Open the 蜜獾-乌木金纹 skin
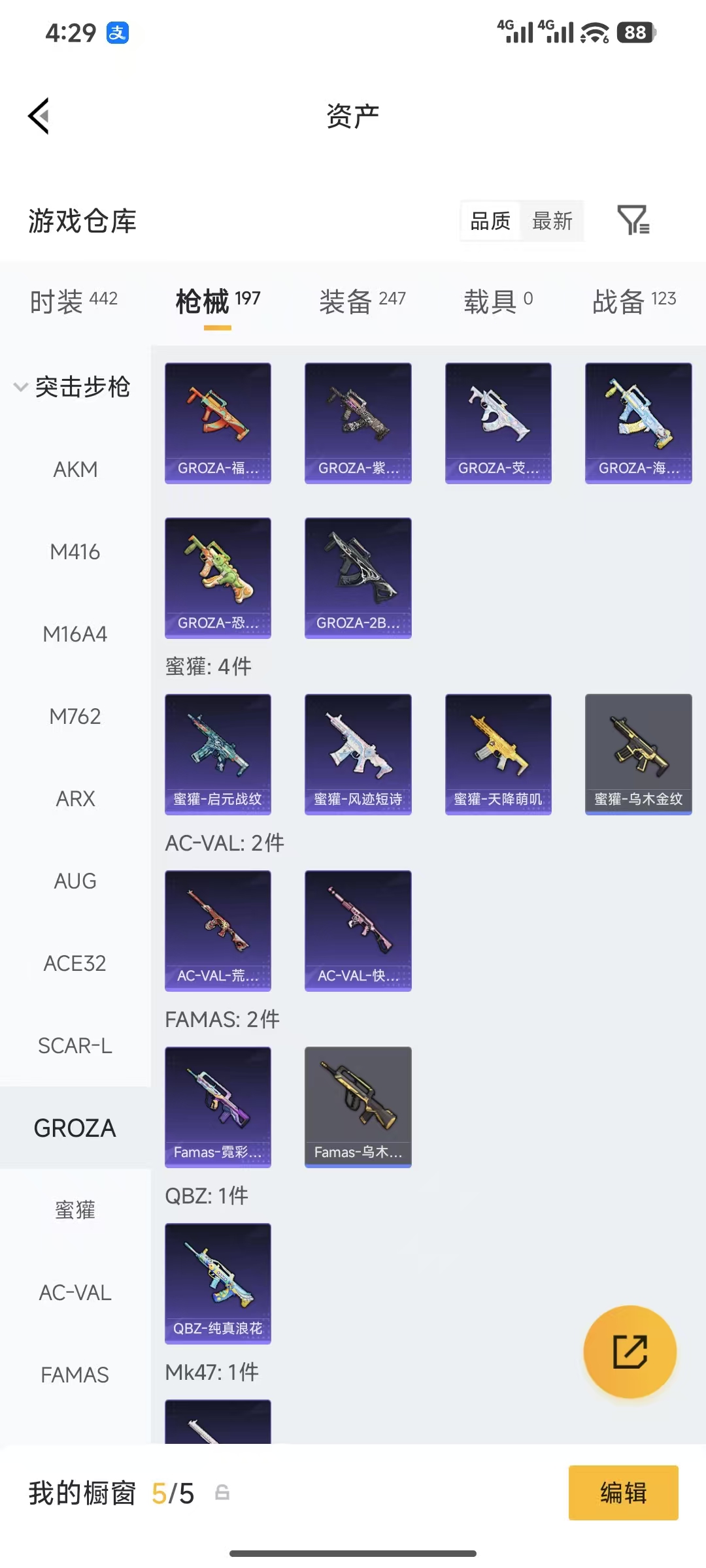The height and width of the screenshot is (1568, 706). point(638,754)
